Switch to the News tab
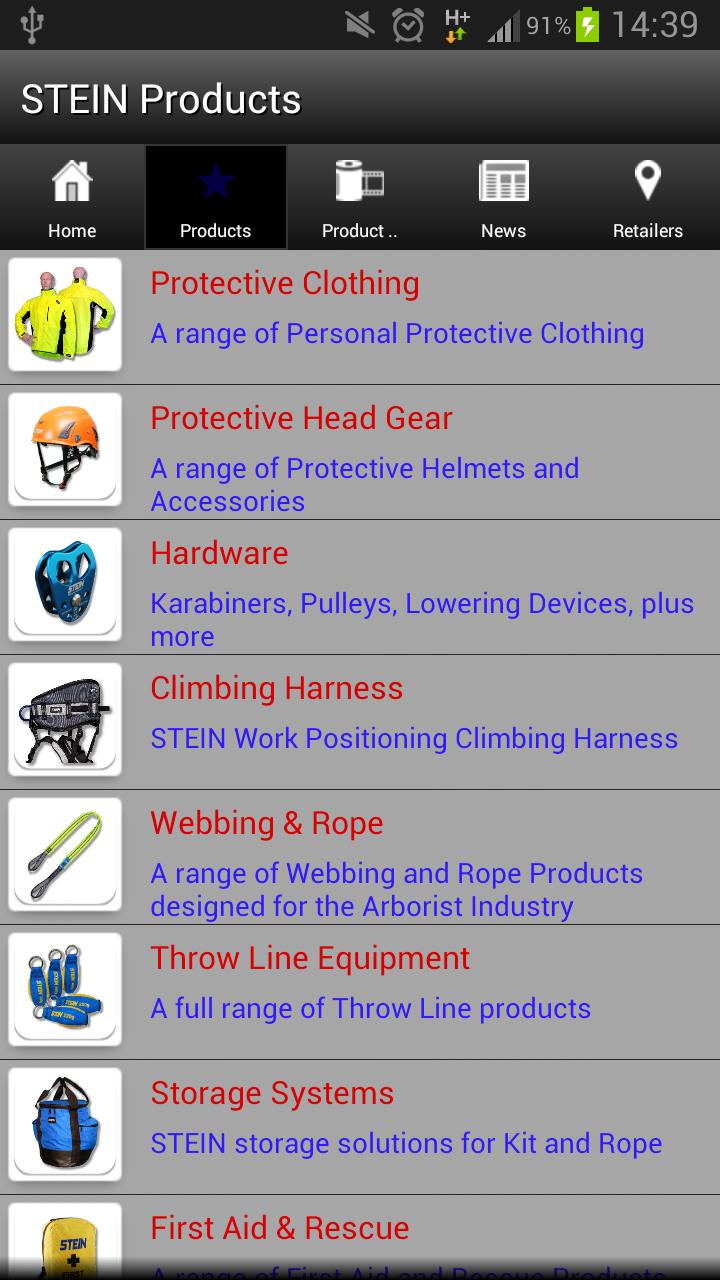720x1280 pixels. point(504,198)
